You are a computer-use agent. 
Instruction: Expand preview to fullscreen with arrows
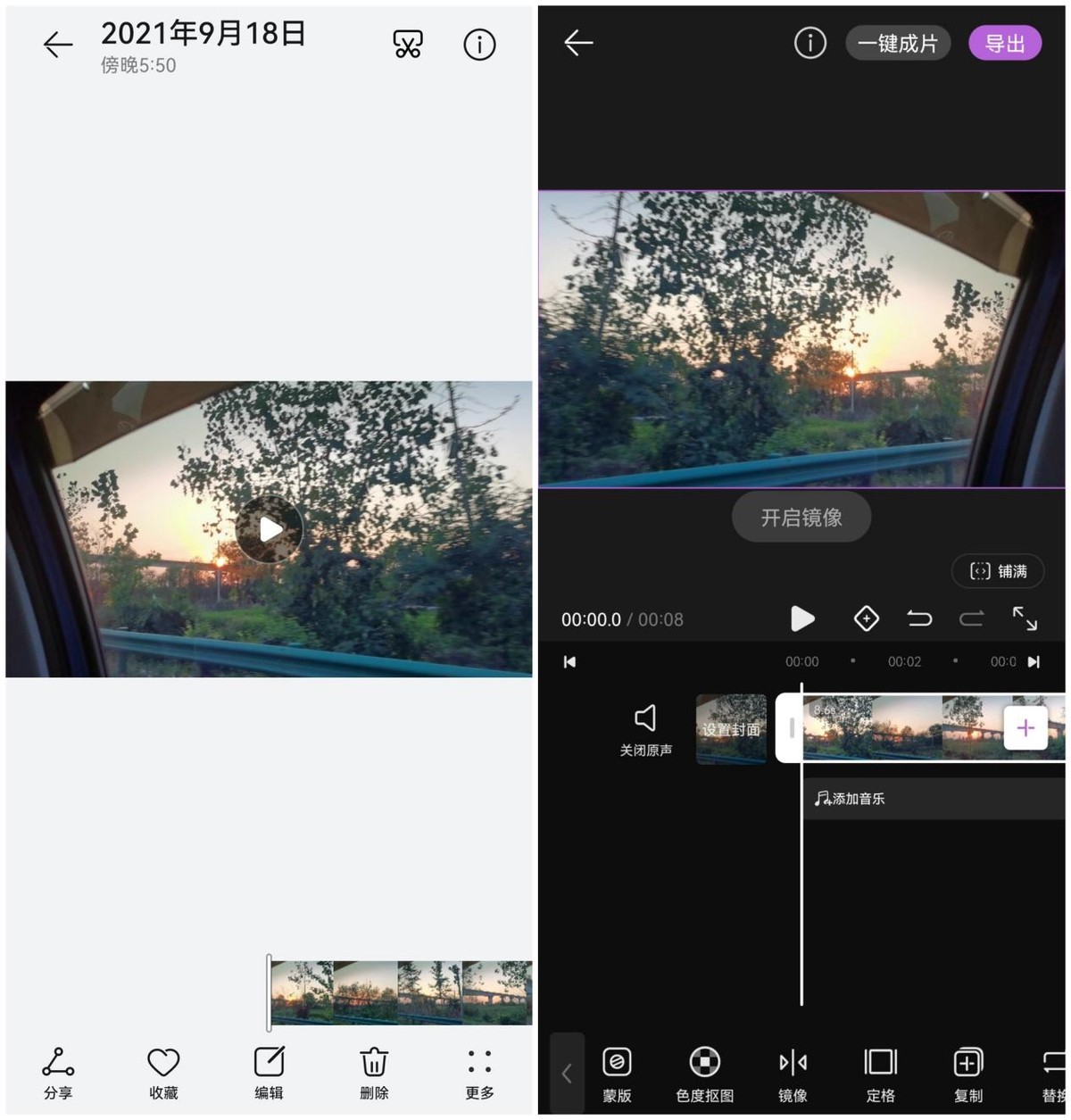click(x=1025, y=618)
